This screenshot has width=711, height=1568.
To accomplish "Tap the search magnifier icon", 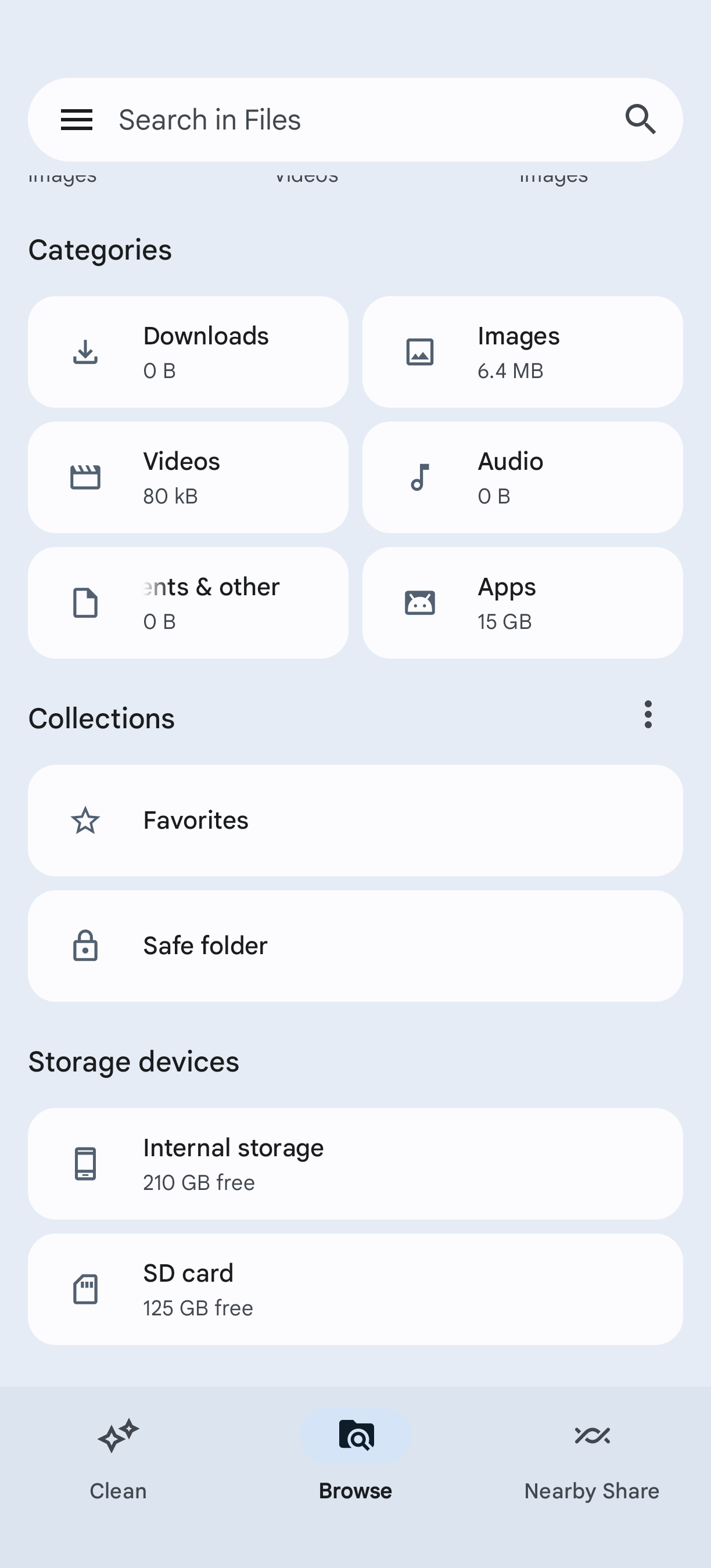I will (x=640, y=119).
